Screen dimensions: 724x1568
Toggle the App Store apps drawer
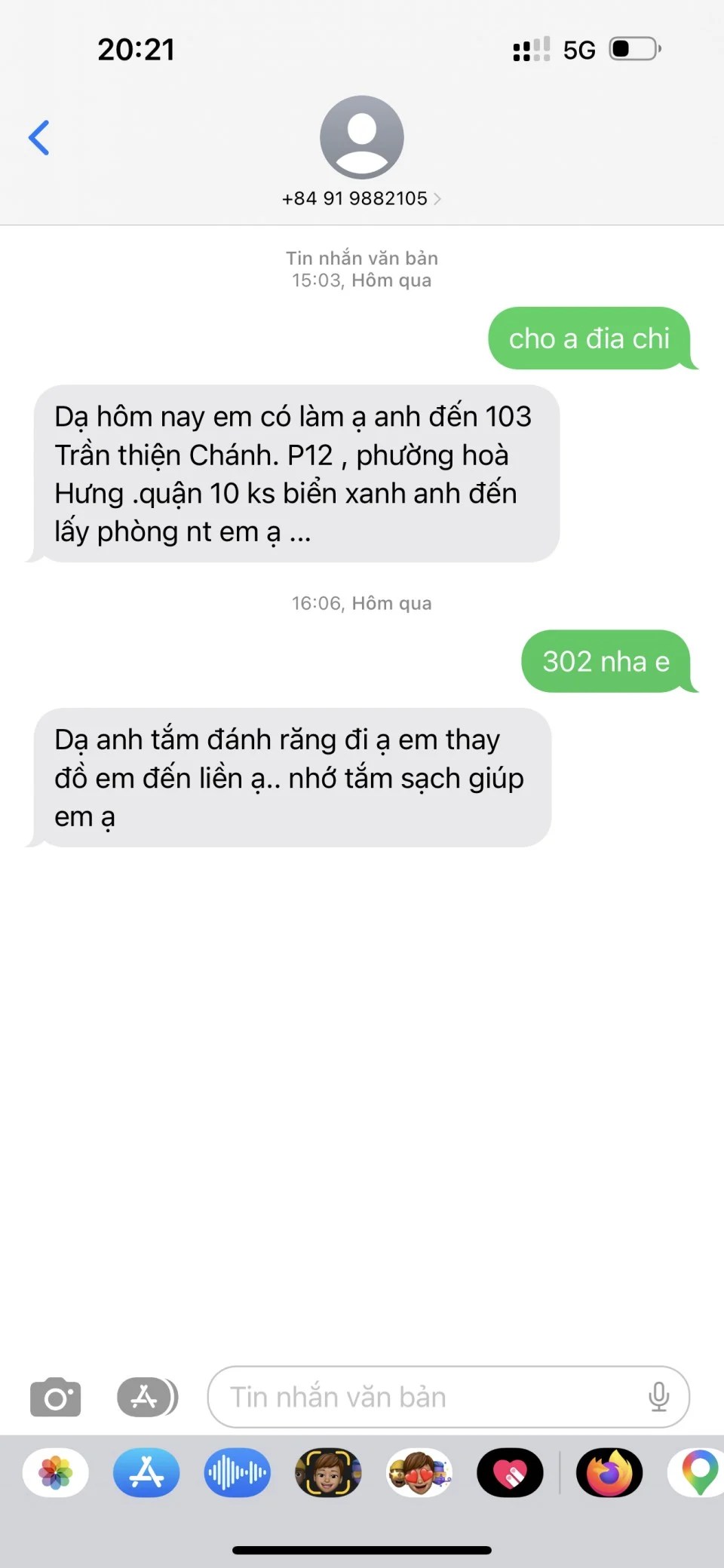pos(147,1397)
